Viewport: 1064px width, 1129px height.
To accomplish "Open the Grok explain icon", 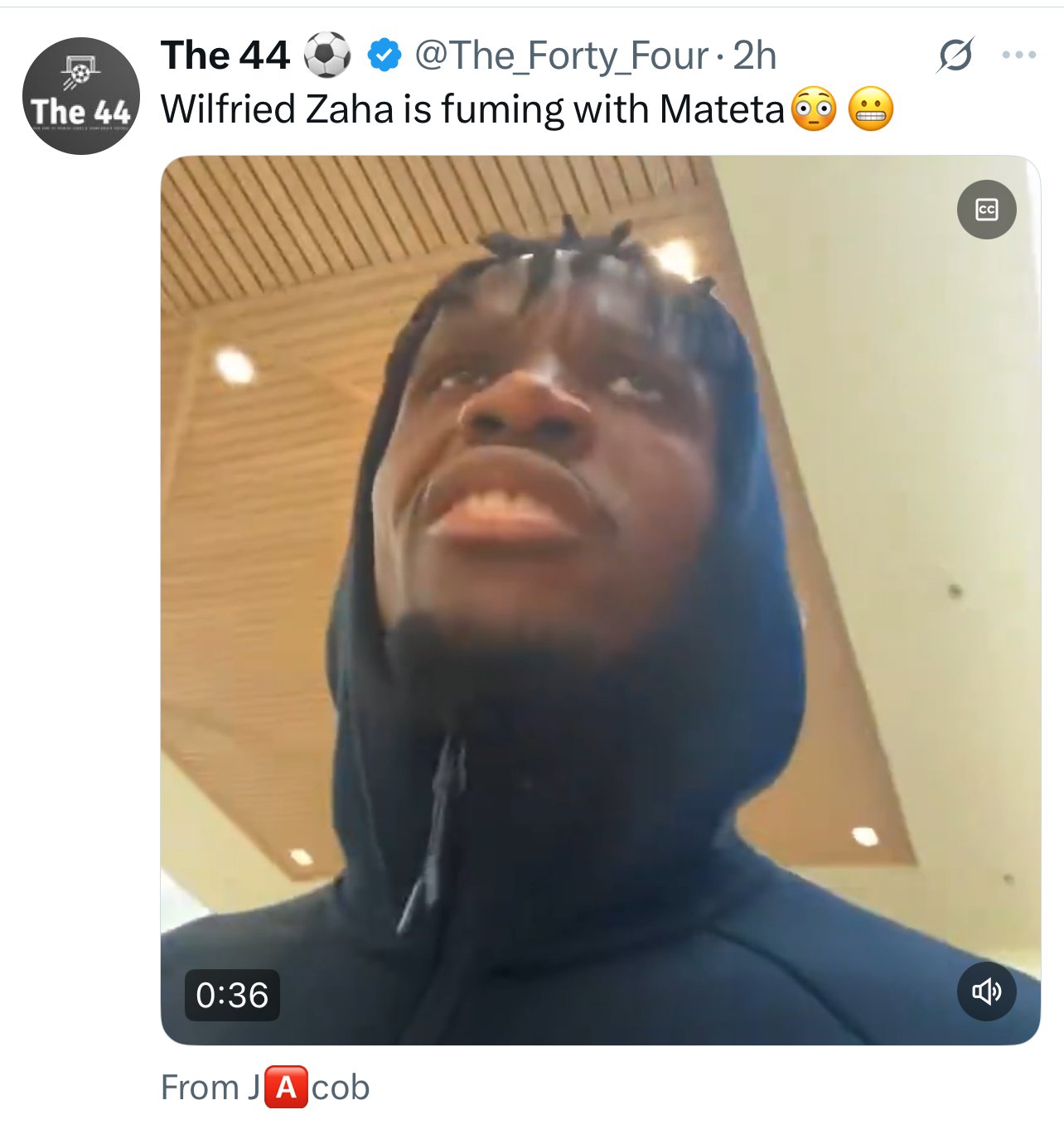I will click(x=955, y=55).
